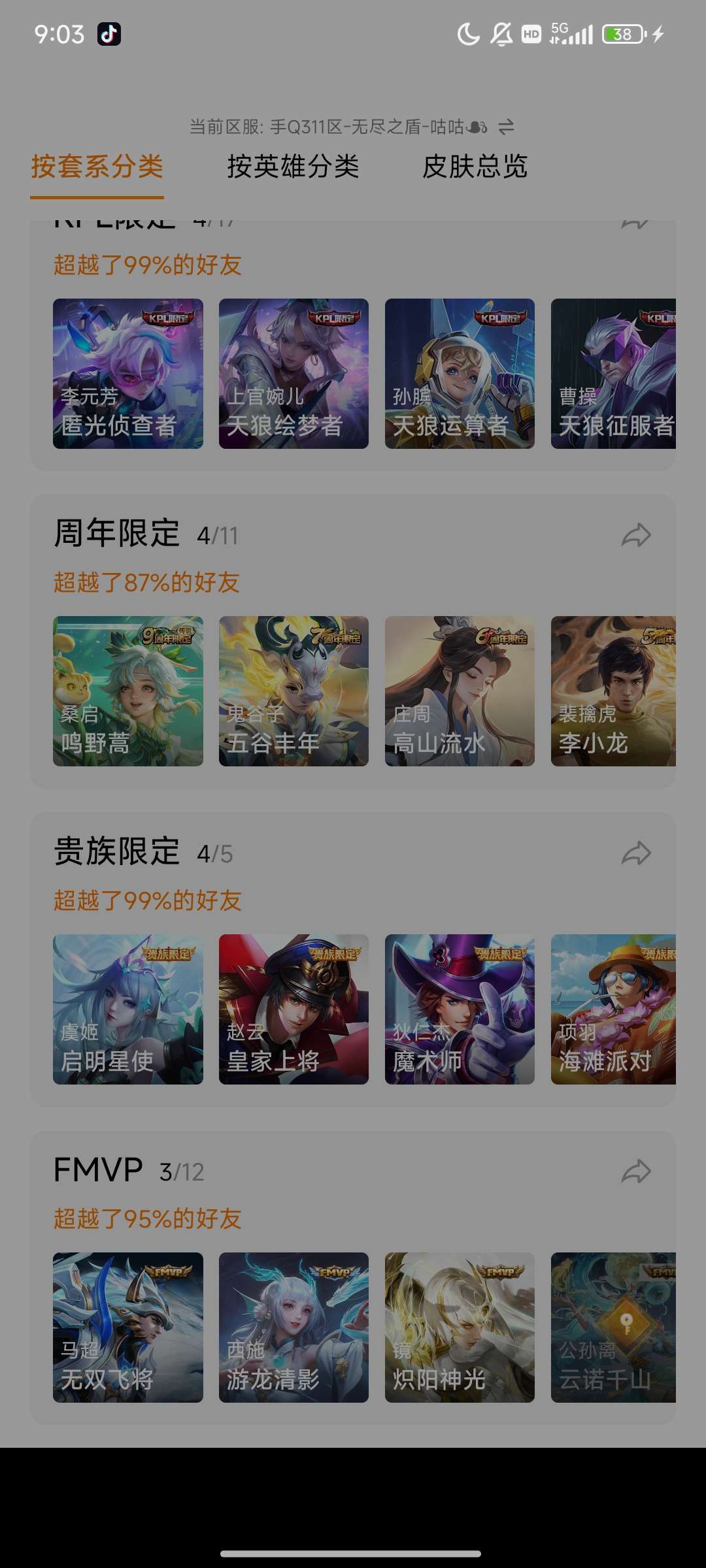Screen dimensions: 706x1568
Task: View 马超 无双飞将 FMVP skin
Action: click(128, 1328)
